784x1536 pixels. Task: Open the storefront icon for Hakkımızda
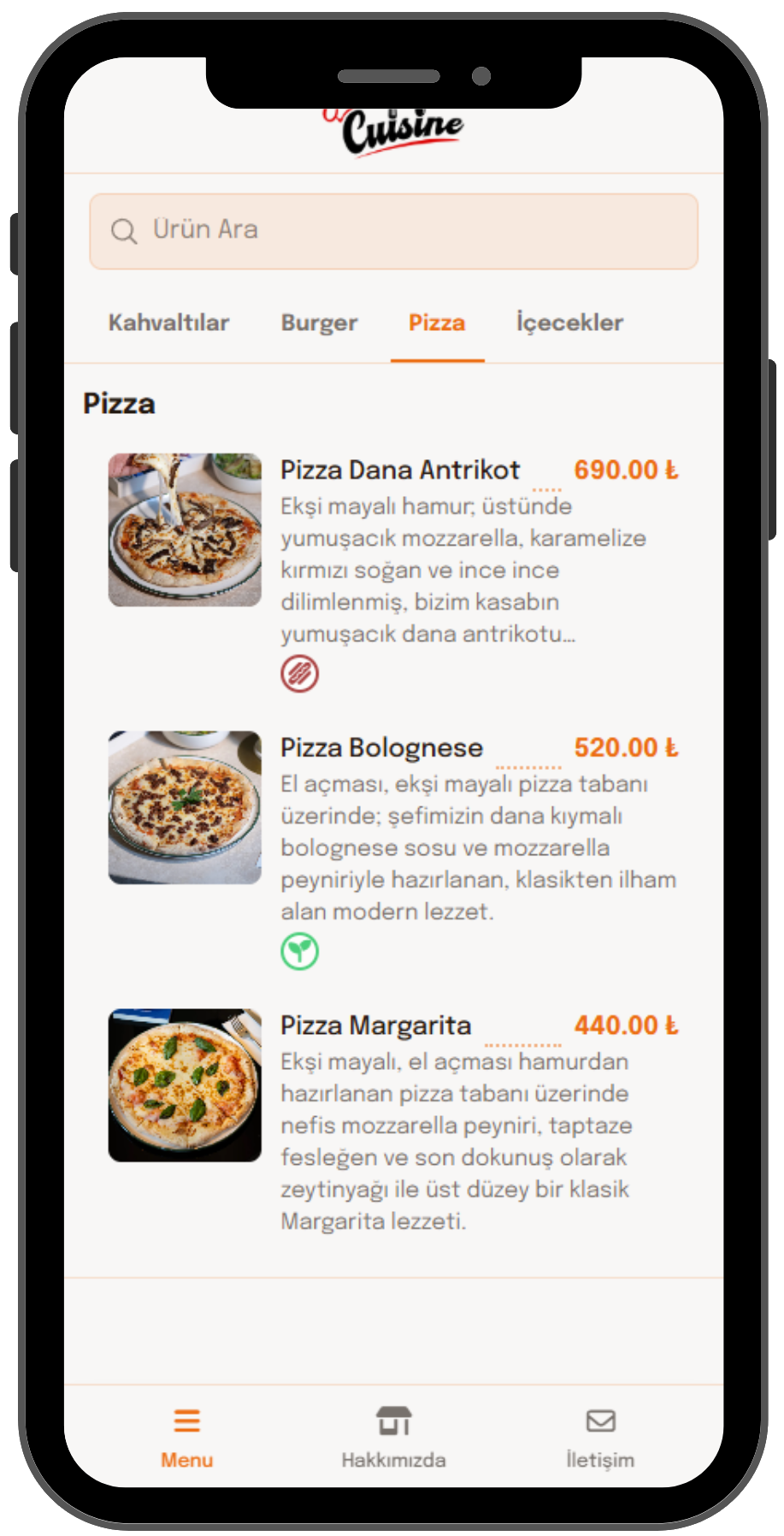pos(392,1419)
